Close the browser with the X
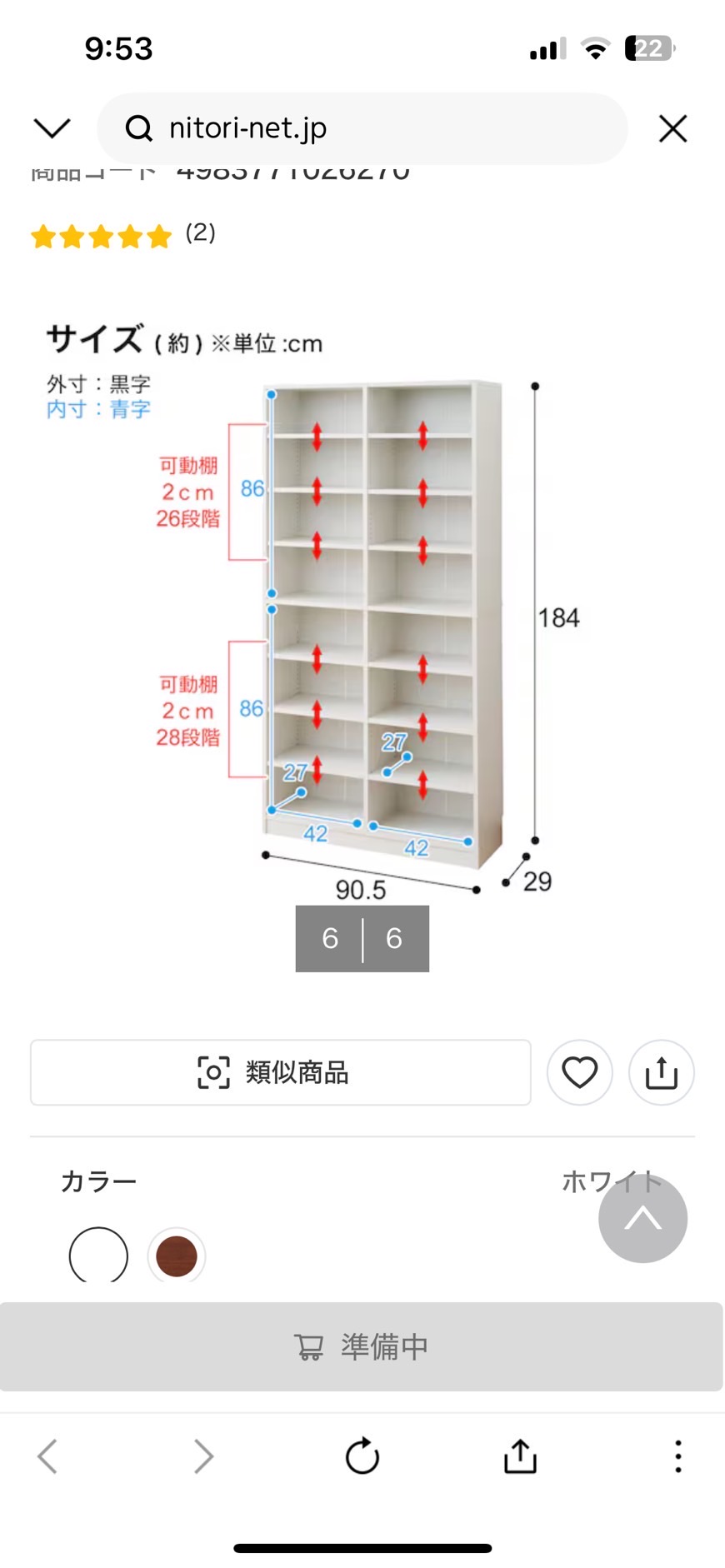The width and height of the screenshot is (725, 1568). click(x=672, y=128)
